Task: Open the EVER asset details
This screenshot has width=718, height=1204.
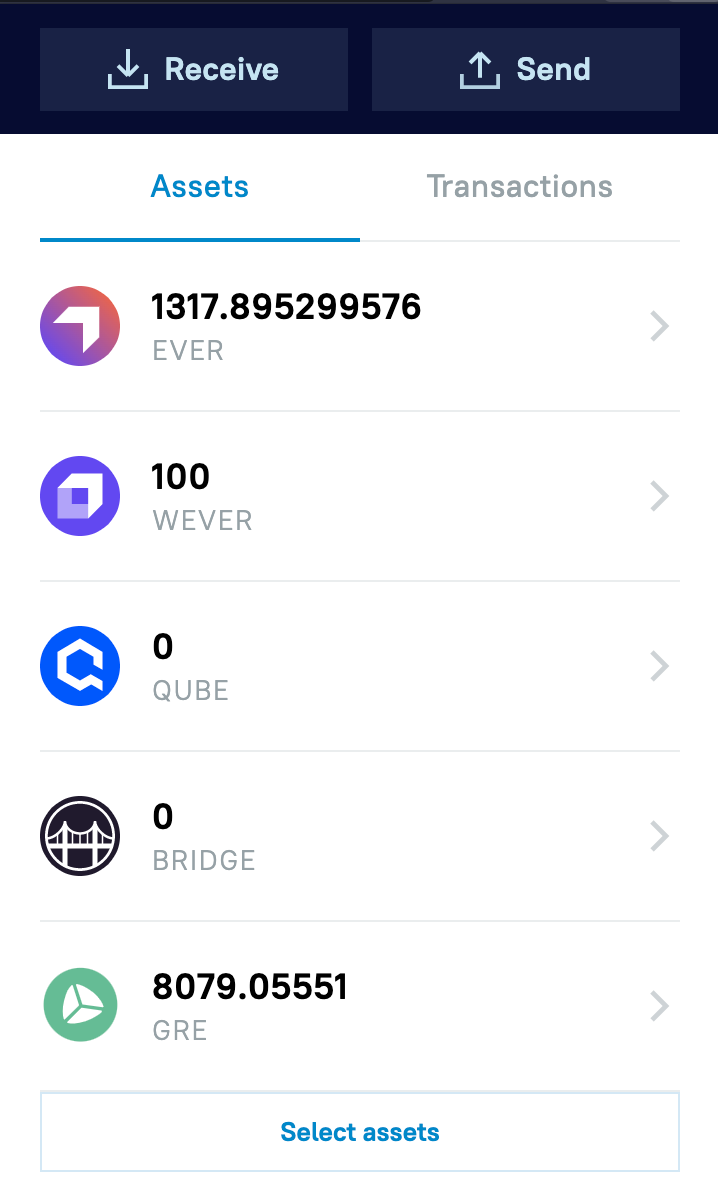Action: pyautogui.click(x=359, y=326)
